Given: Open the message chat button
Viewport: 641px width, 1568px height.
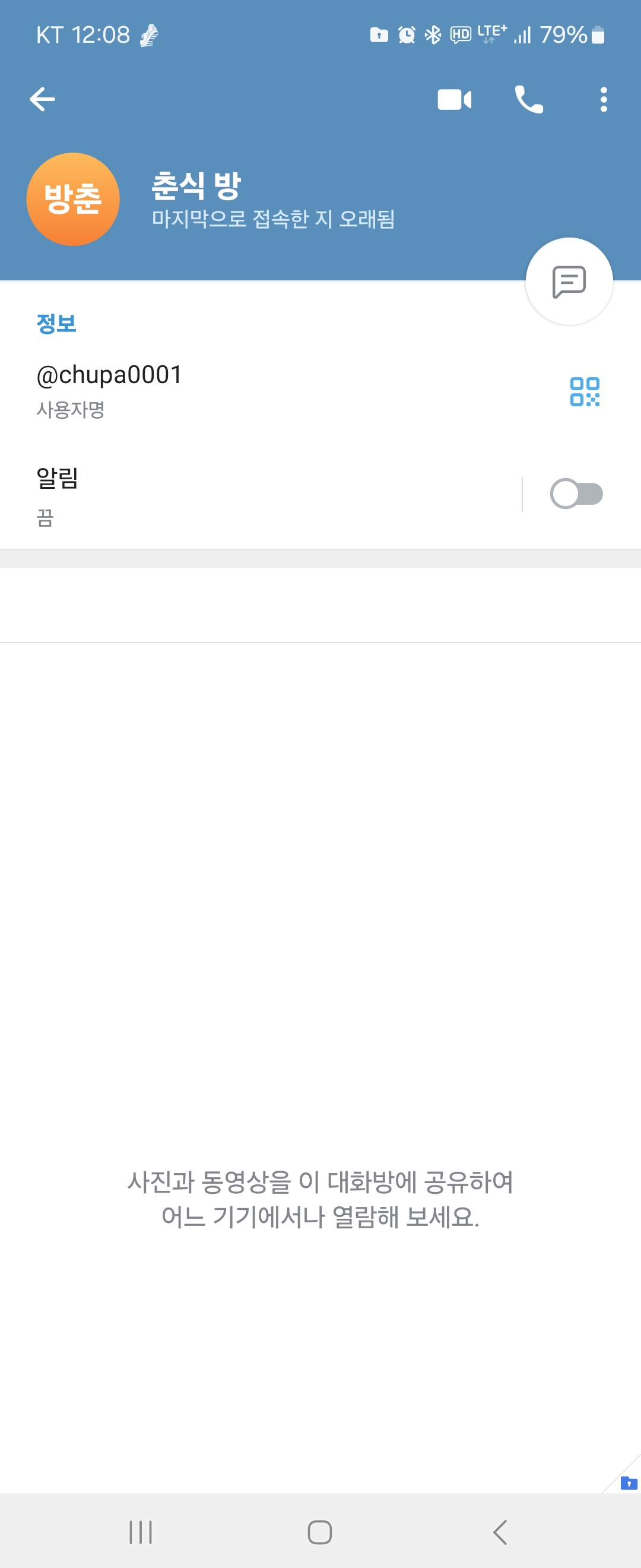Looking at the screenshot, I should 569,282.
